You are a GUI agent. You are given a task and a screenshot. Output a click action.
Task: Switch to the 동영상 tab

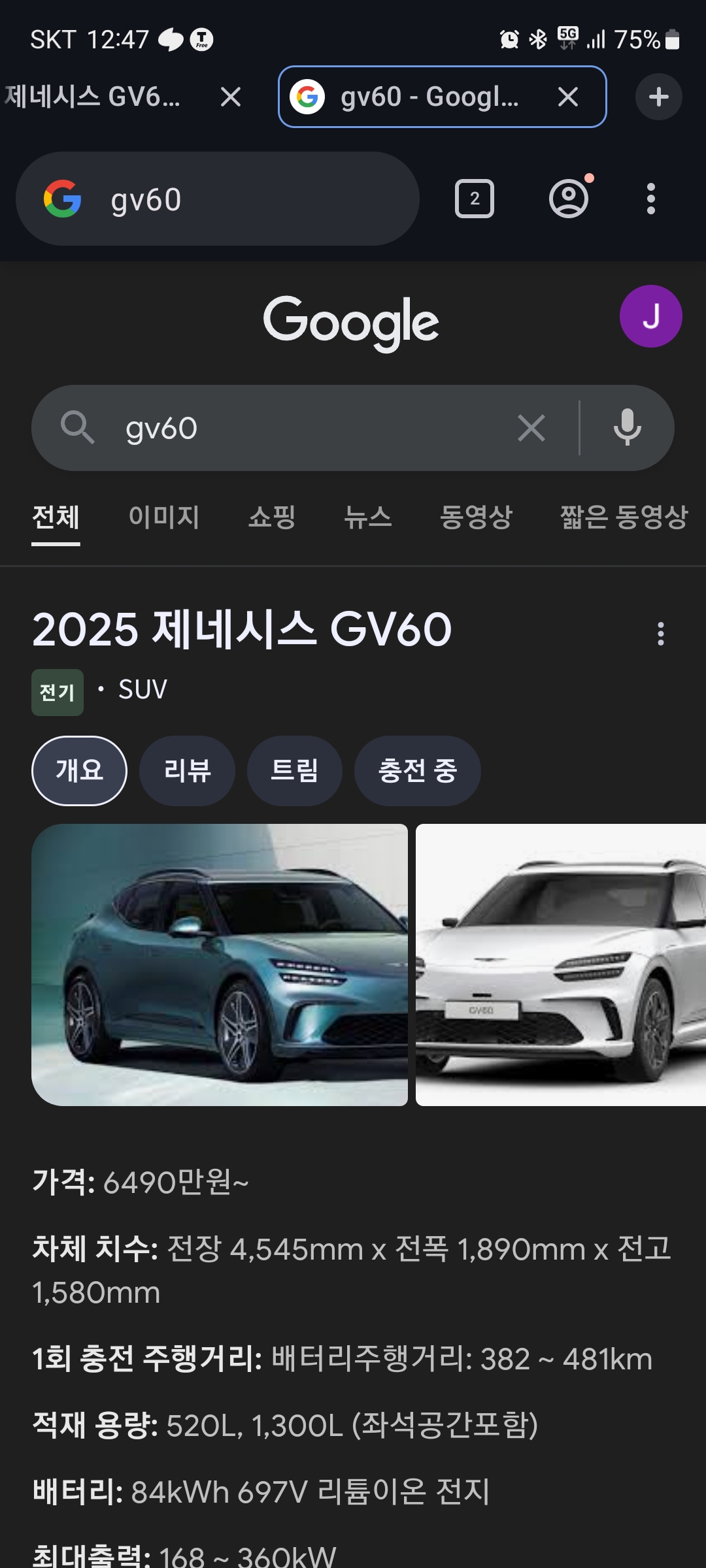[x=476, y=517]
